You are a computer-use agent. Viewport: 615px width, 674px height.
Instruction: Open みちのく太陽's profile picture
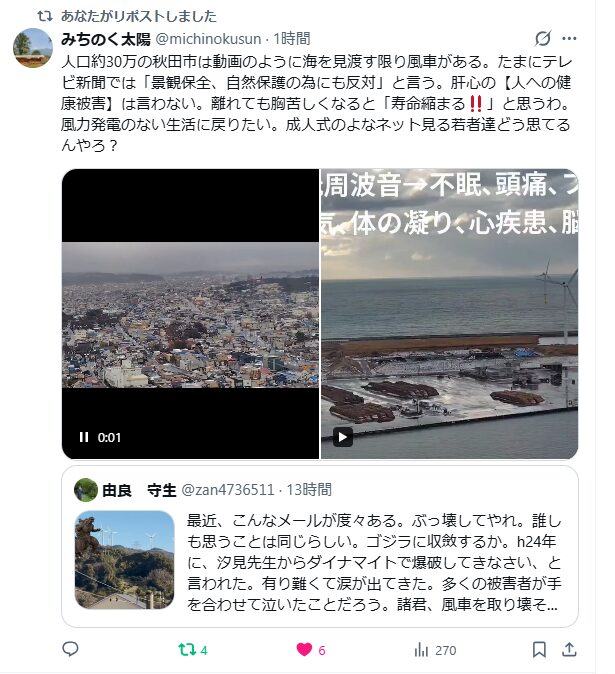(x=33, y=48)
